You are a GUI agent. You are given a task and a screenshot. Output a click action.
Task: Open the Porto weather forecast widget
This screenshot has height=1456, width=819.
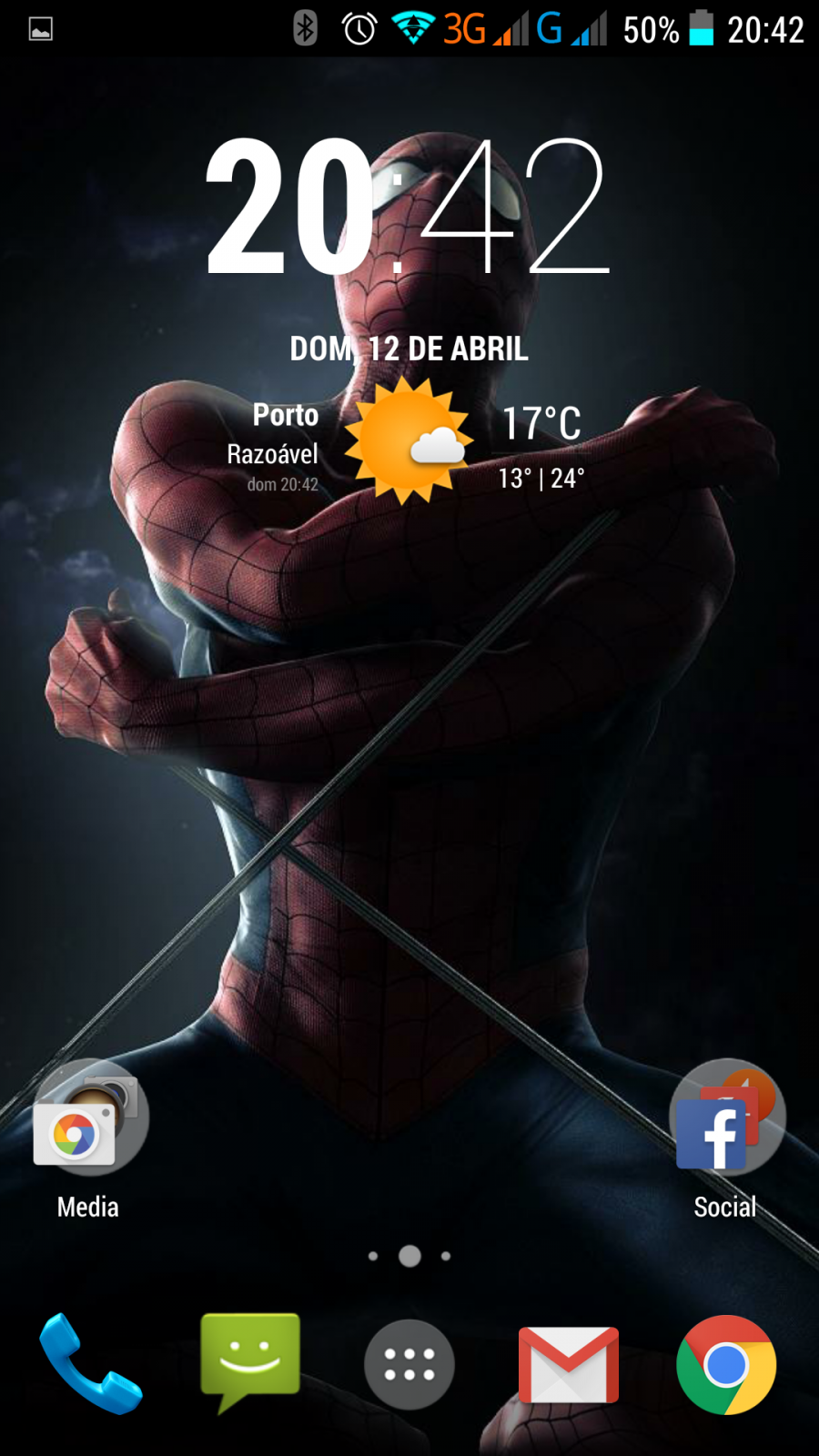tap(409, 442)
